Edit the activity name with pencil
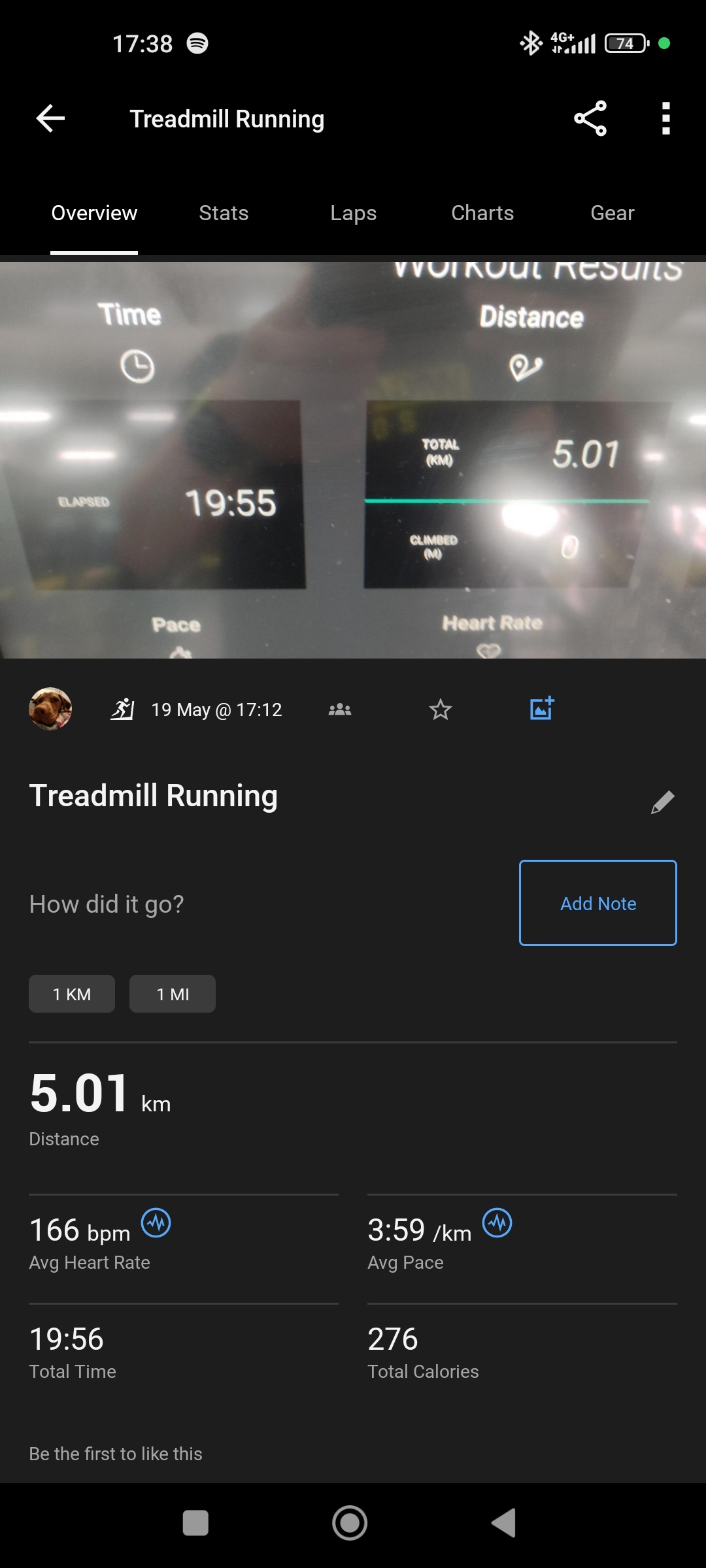 pos(662,802)
